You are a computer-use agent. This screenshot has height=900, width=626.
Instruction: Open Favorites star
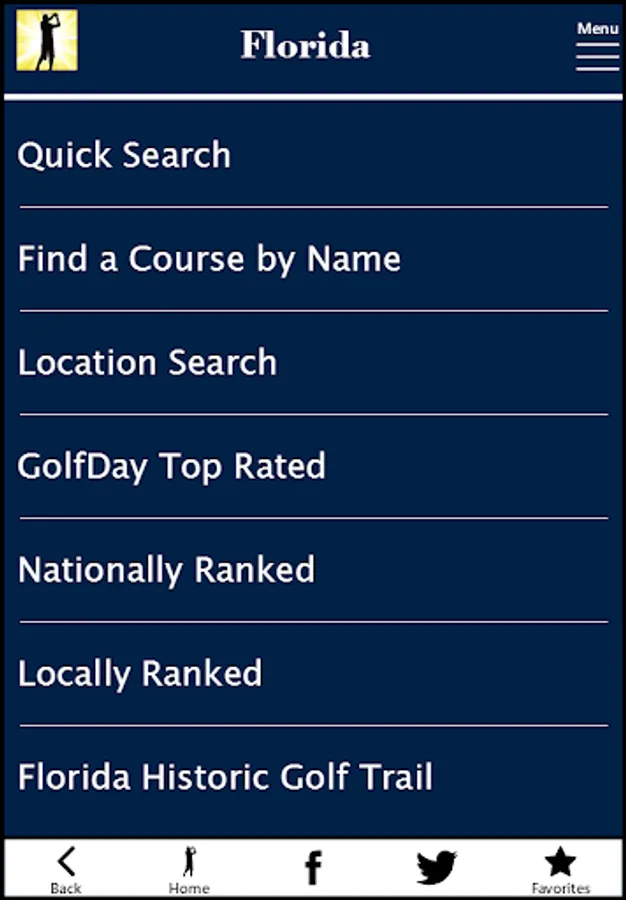pyautogui.click(x=560, y=870)
